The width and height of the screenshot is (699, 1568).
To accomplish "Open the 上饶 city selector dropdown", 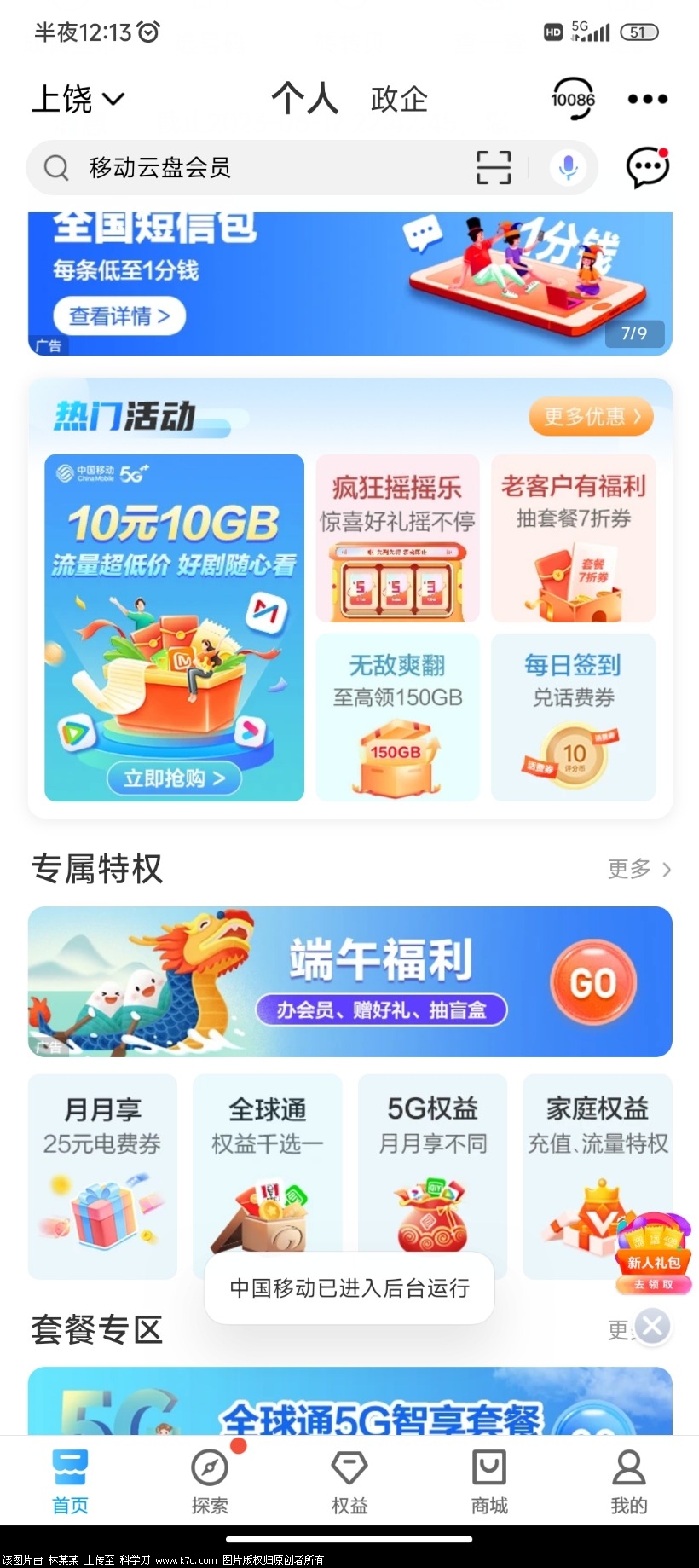I will tap(78, 99).
